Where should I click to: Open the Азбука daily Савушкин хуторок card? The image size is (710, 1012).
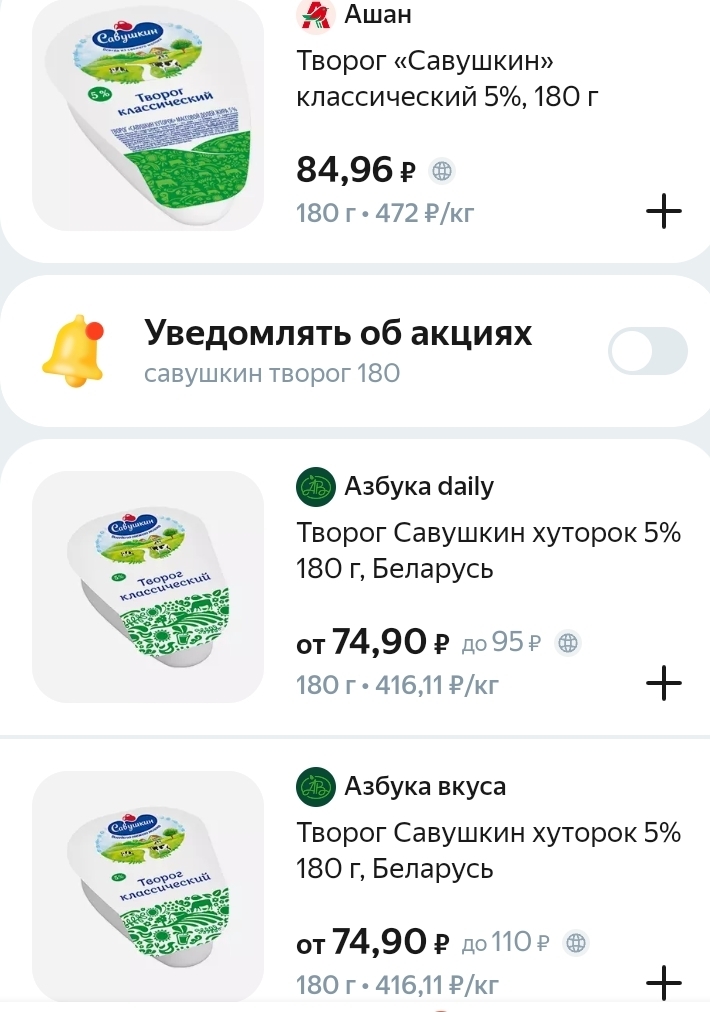(488, 551)
